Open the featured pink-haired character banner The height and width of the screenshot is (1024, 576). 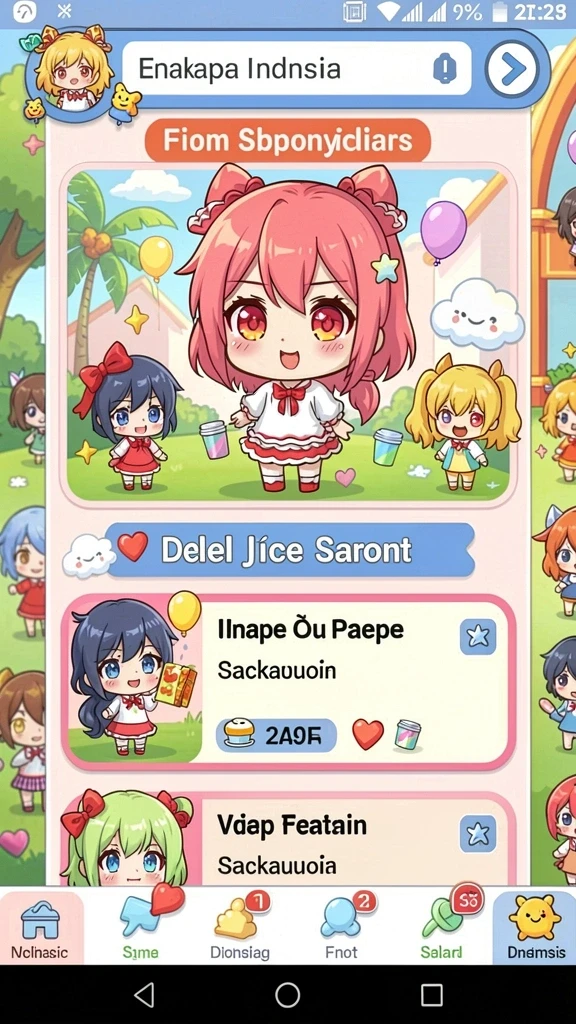click(288, 334)
